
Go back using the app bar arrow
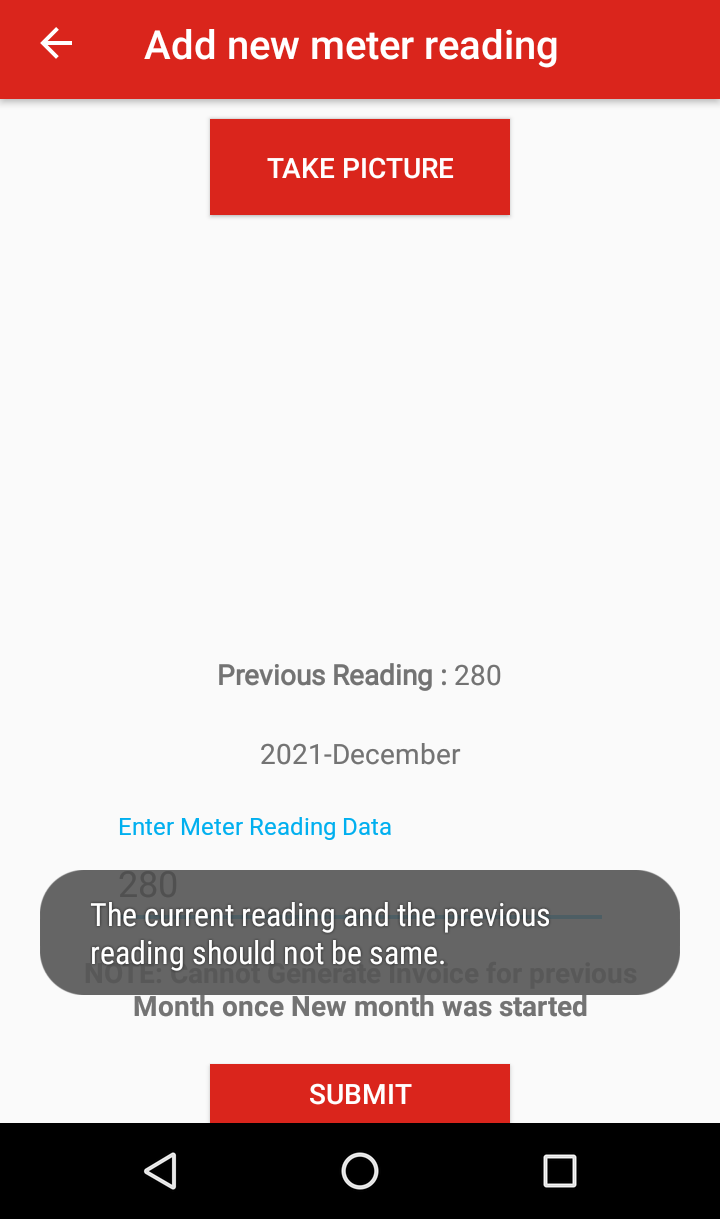tap(56, 44)
